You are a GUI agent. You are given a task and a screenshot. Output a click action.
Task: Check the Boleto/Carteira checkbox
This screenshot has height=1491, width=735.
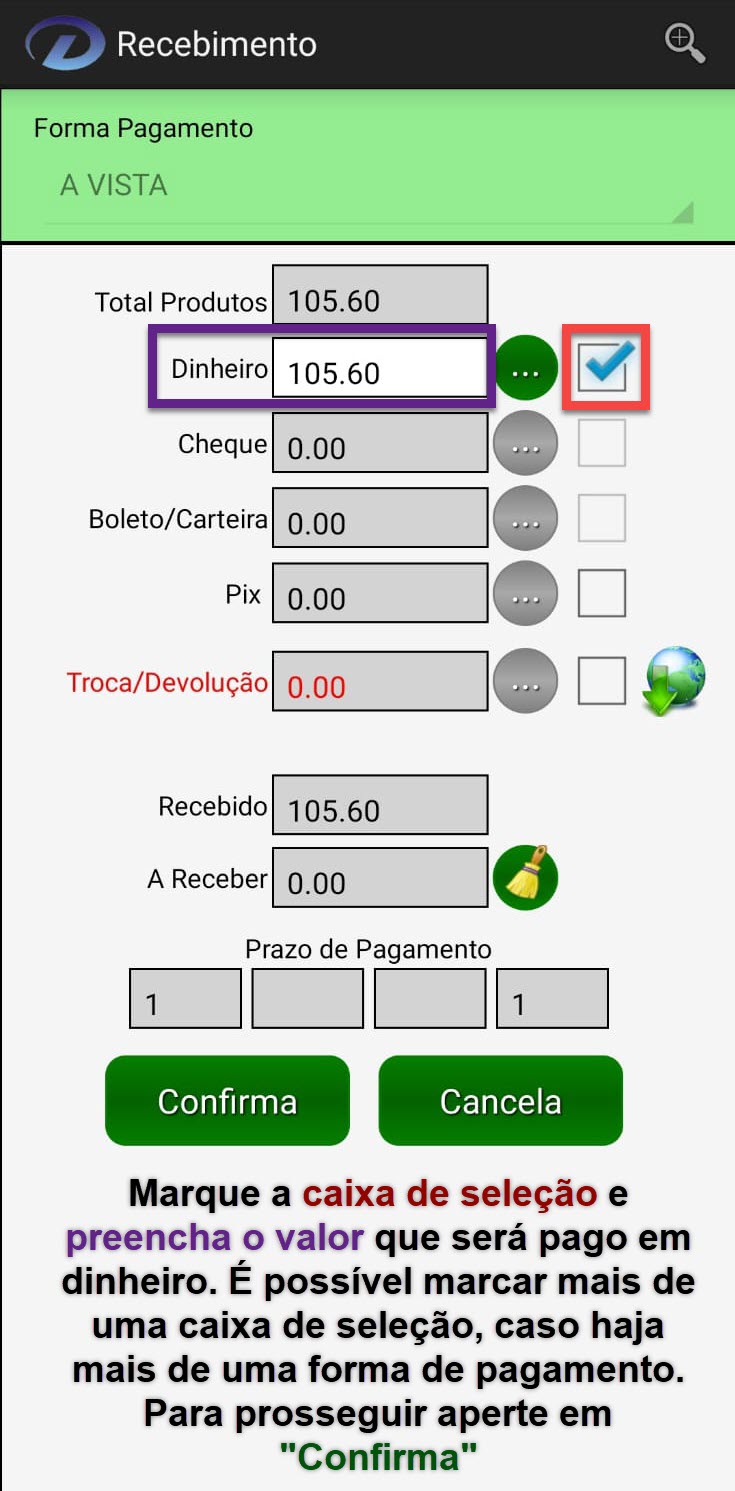pyautogui.click(x=602, y=518)
